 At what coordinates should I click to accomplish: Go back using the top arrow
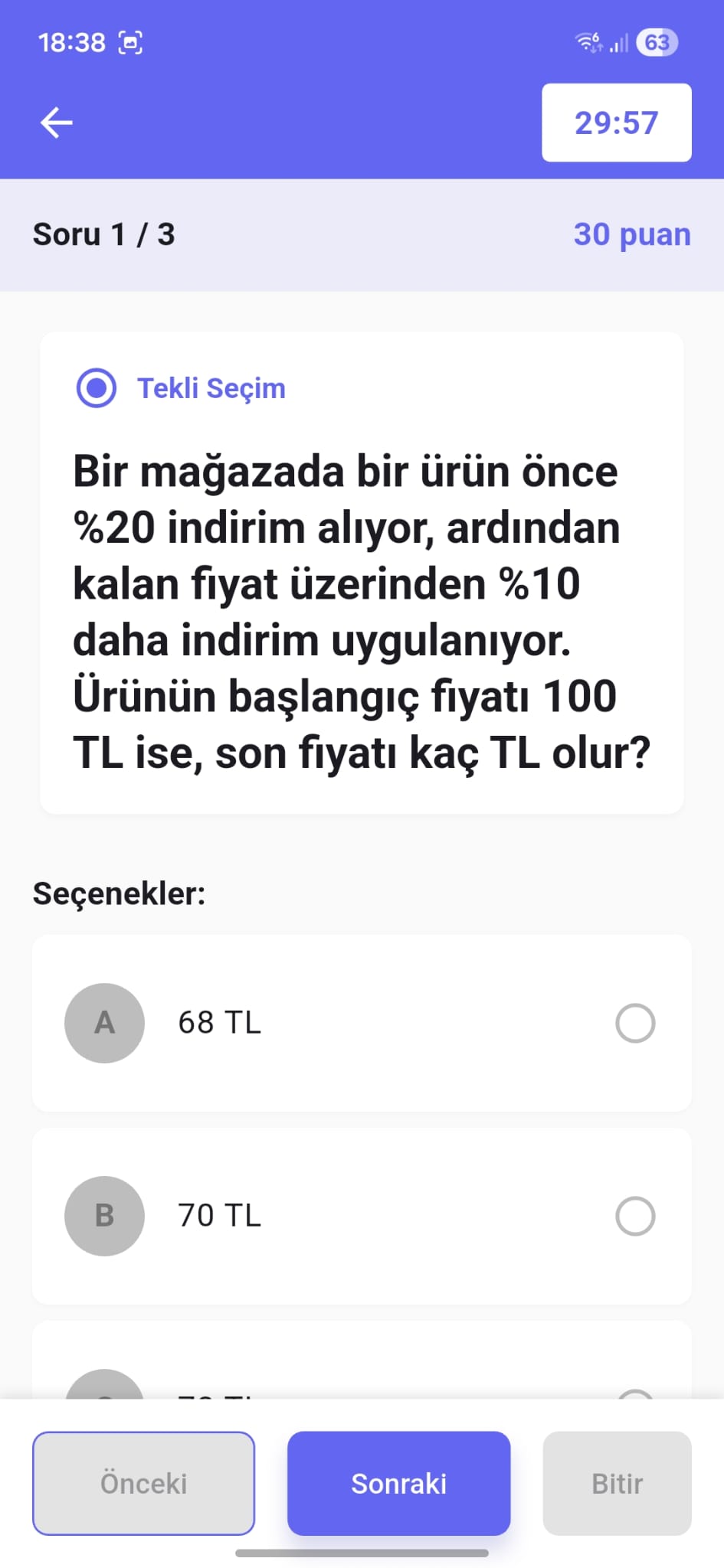[x=57, y=122]
